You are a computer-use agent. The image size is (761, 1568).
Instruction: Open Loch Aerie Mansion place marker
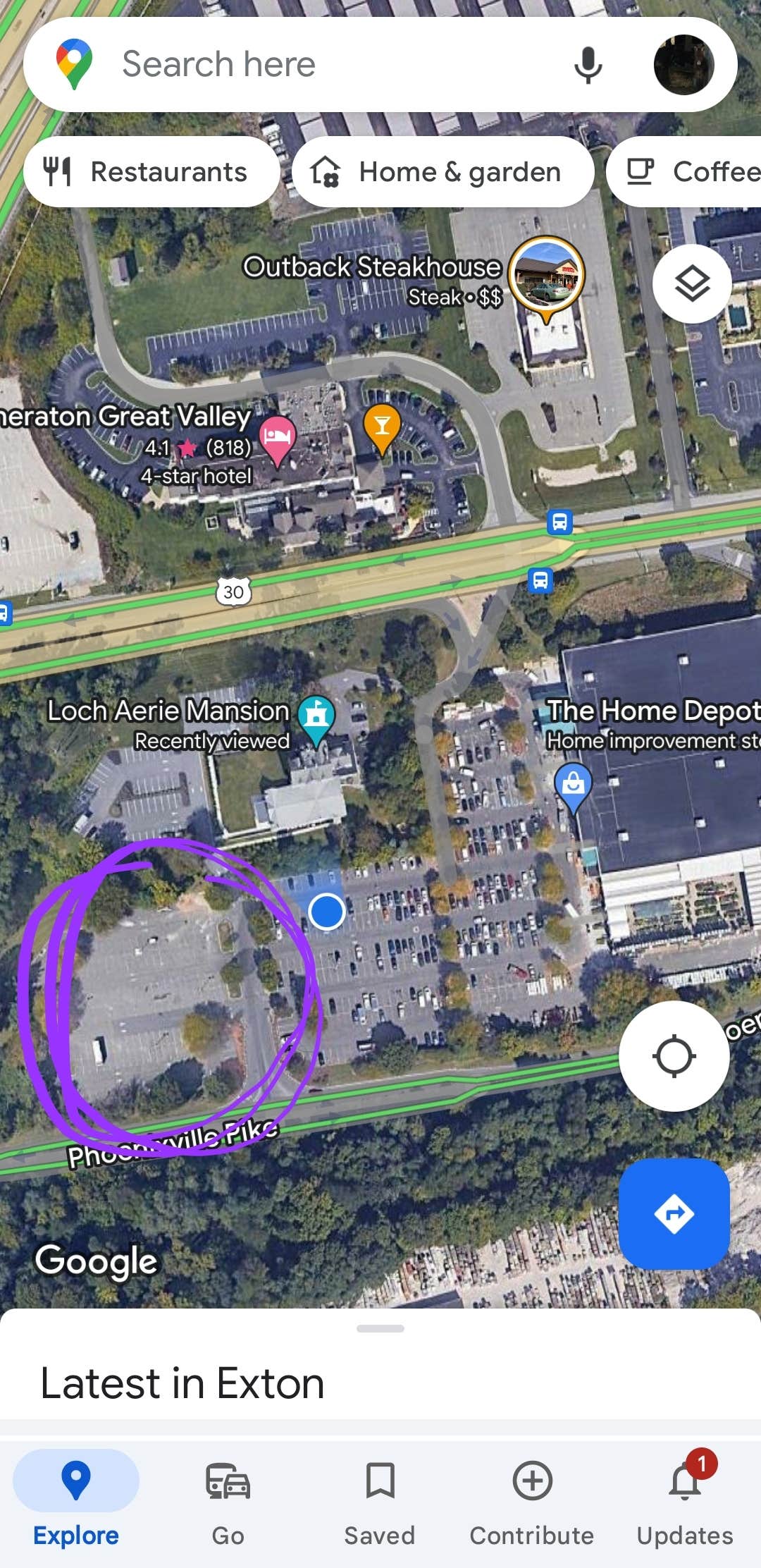[316, 713]
